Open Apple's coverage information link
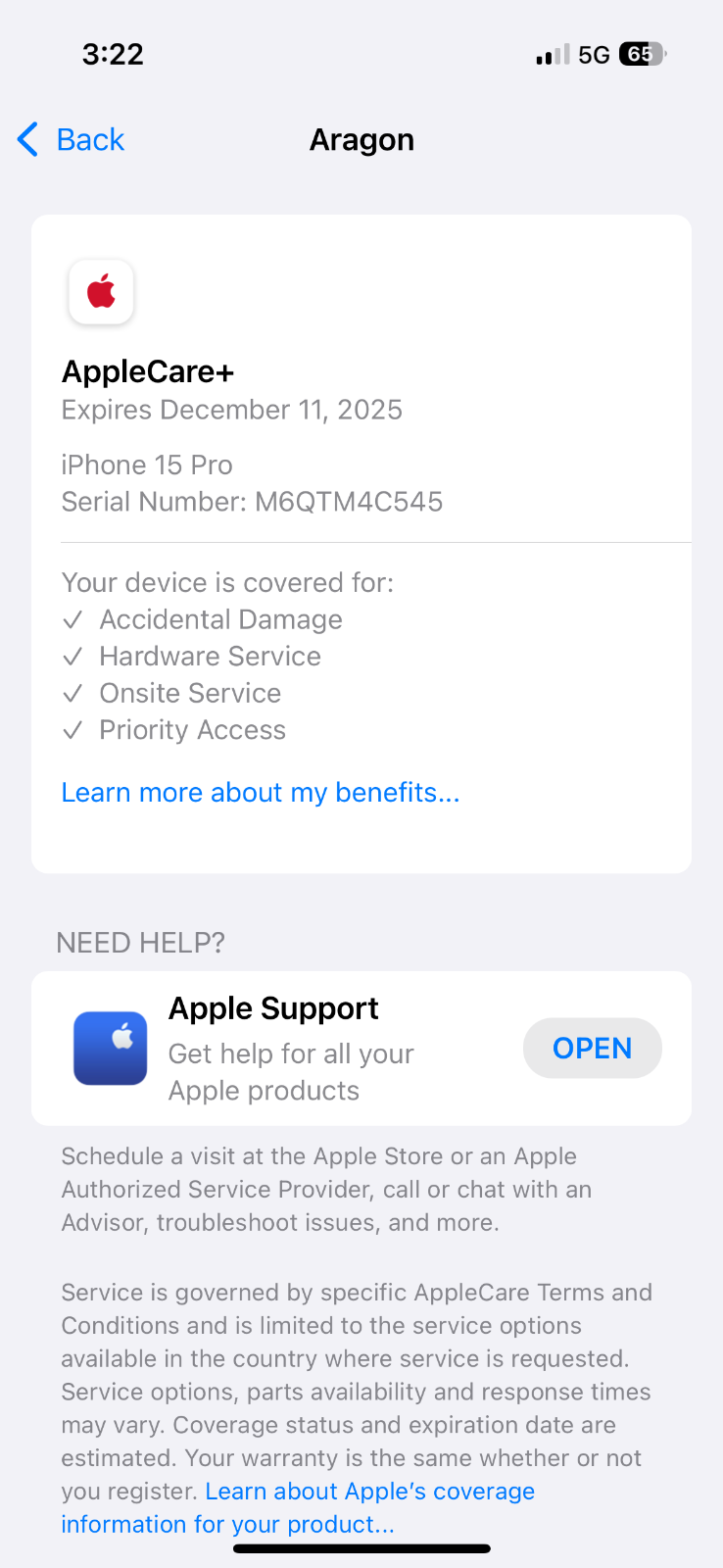 (x=298, y=1508)
